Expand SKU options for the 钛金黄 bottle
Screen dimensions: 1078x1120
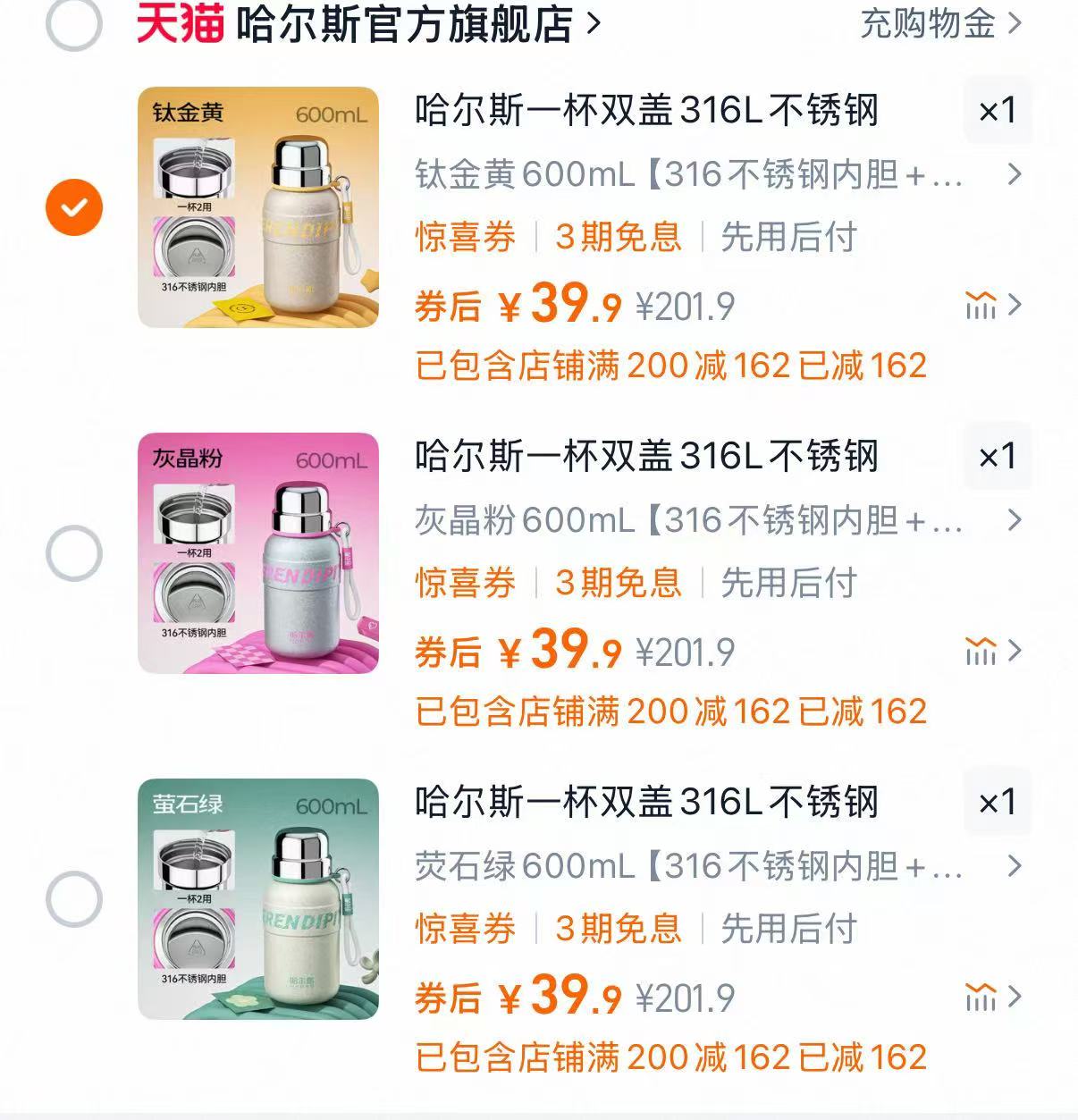[1013, 174]
